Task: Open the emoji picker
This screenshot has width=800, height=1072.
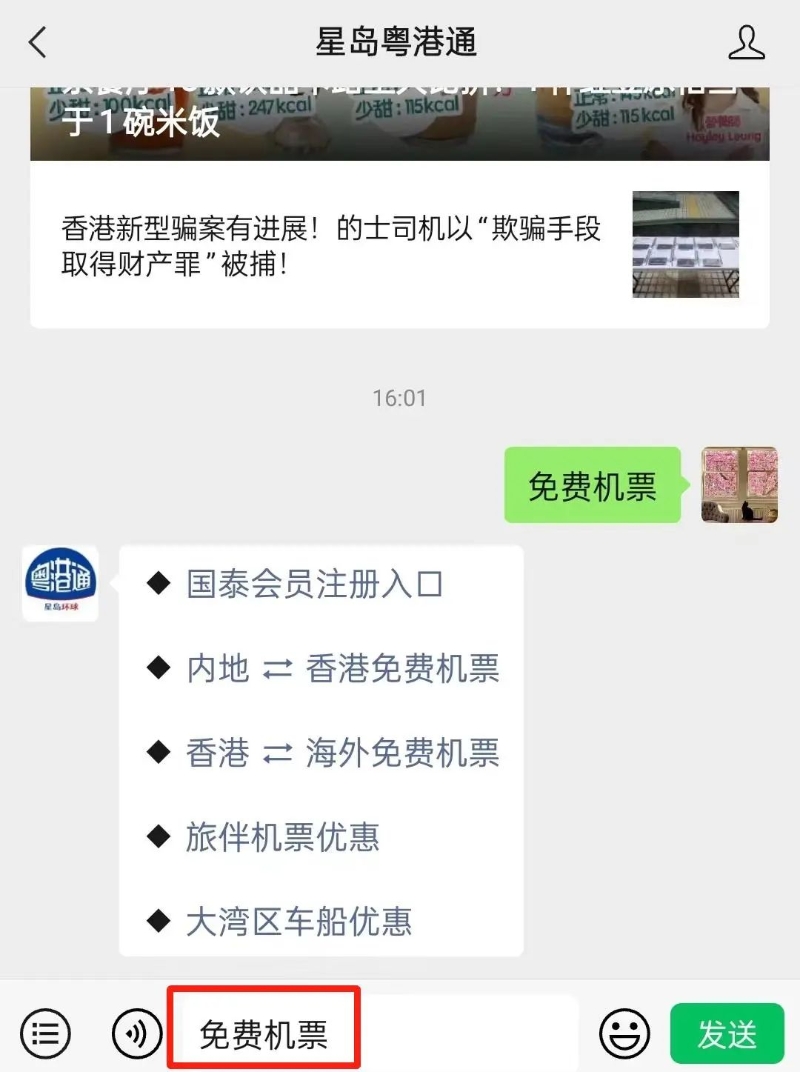Action: click(x=624, y=1033)
